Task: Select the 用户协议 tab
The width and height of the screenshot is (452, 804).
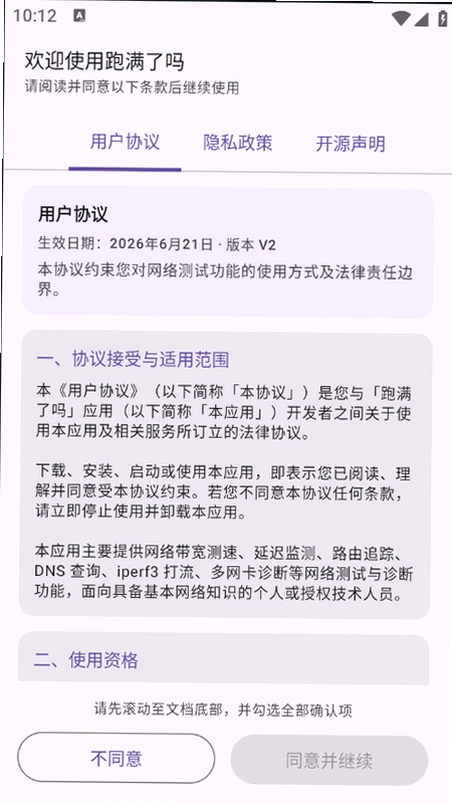Action: [x=125, y=143]
